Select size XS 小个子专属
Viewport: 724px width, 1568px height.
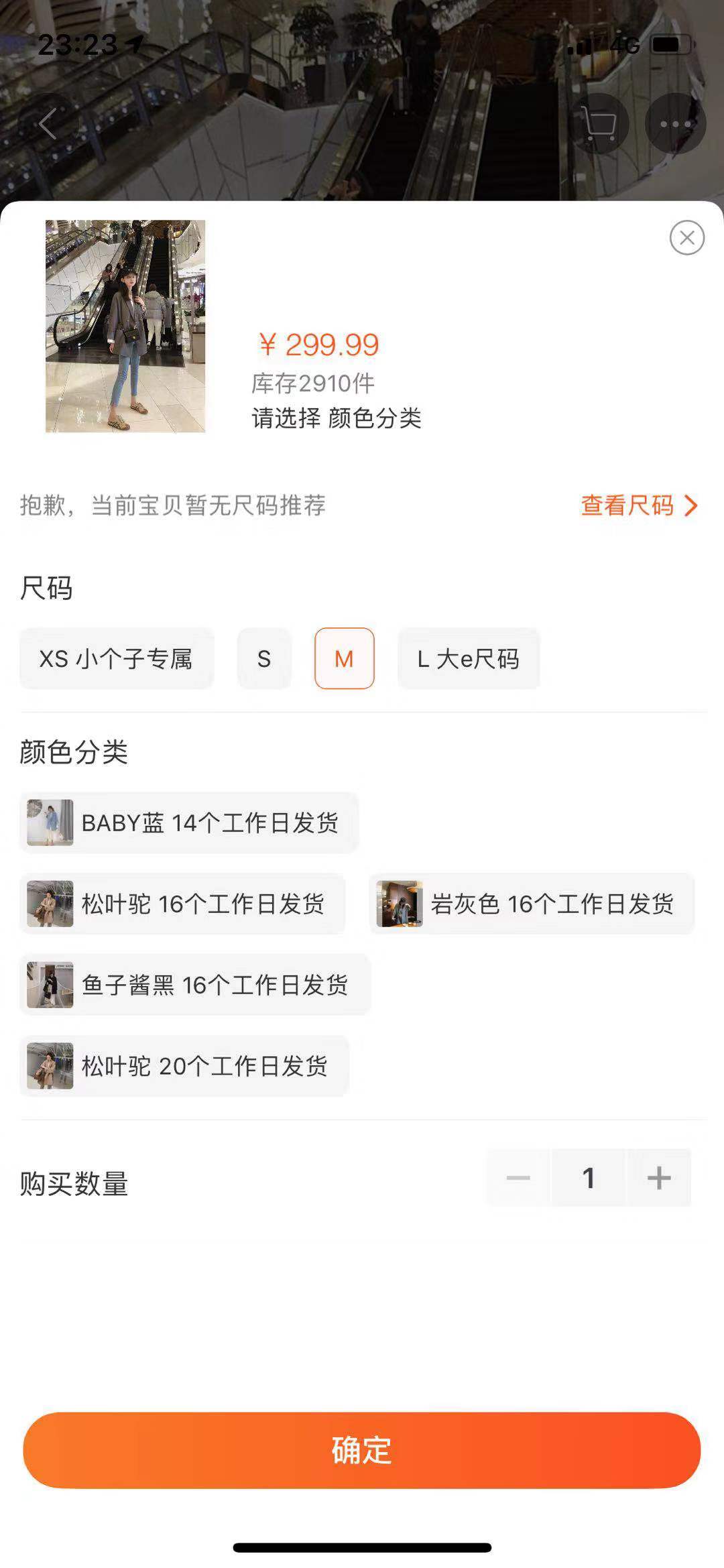point(117,658)
